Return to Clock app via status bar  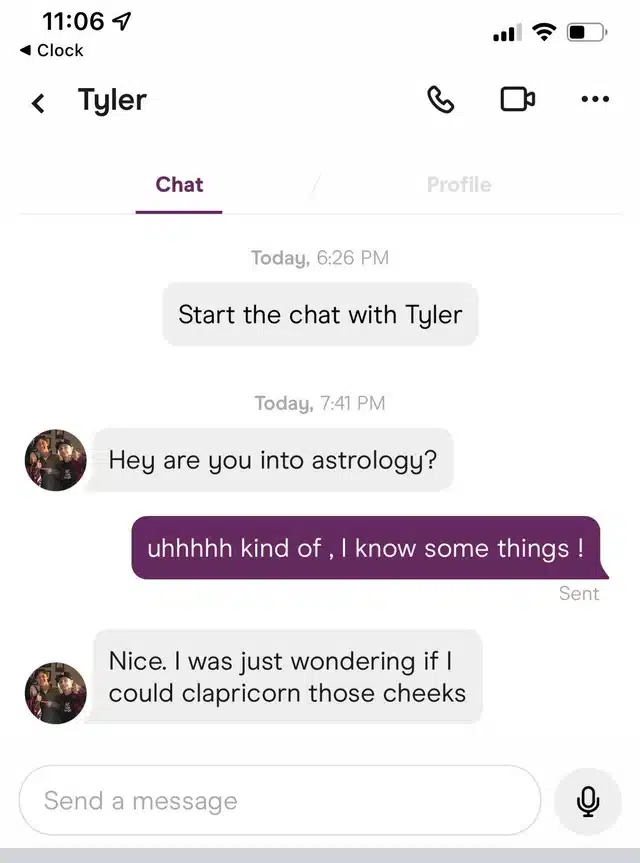point(52,50)
